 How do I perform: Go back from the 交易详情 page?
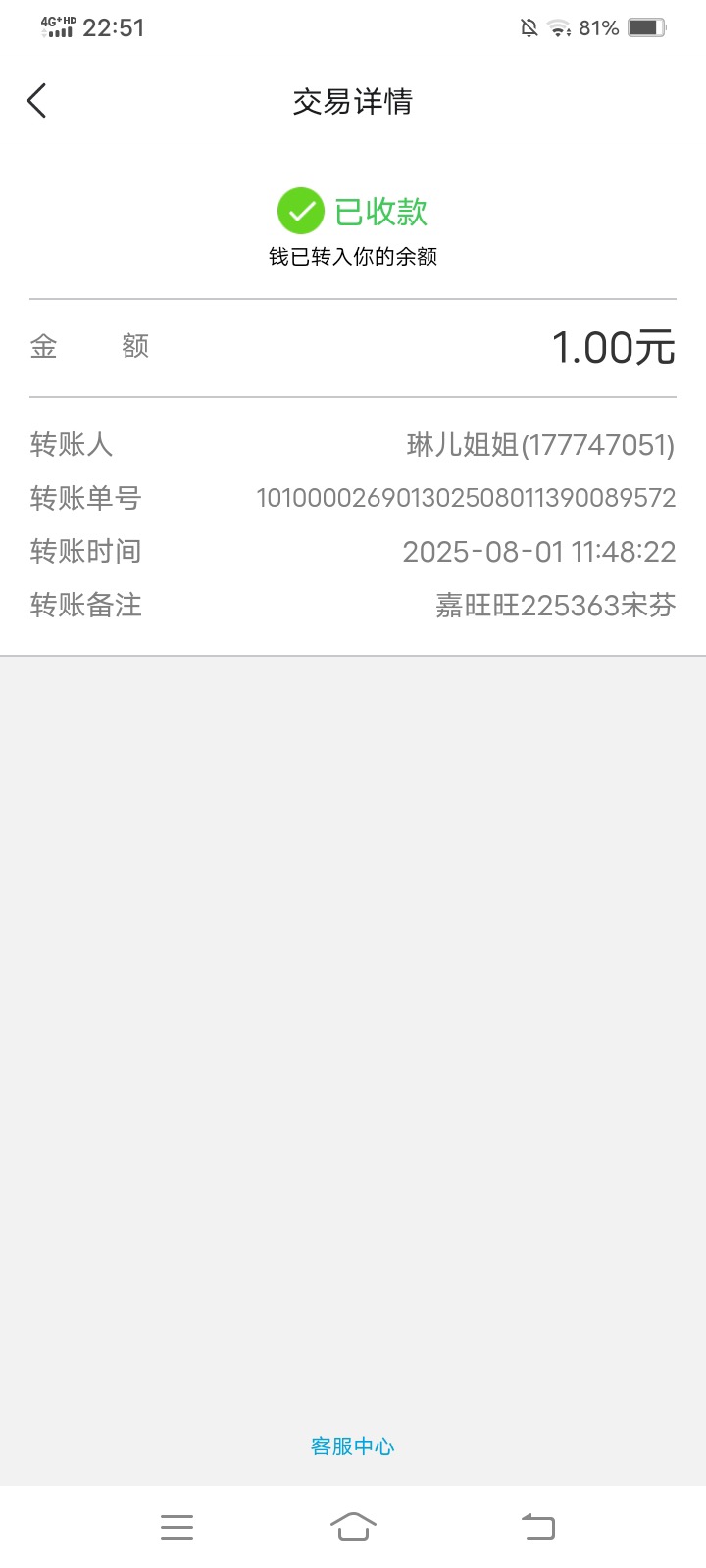pyautogui.click(x=37, y=101)
